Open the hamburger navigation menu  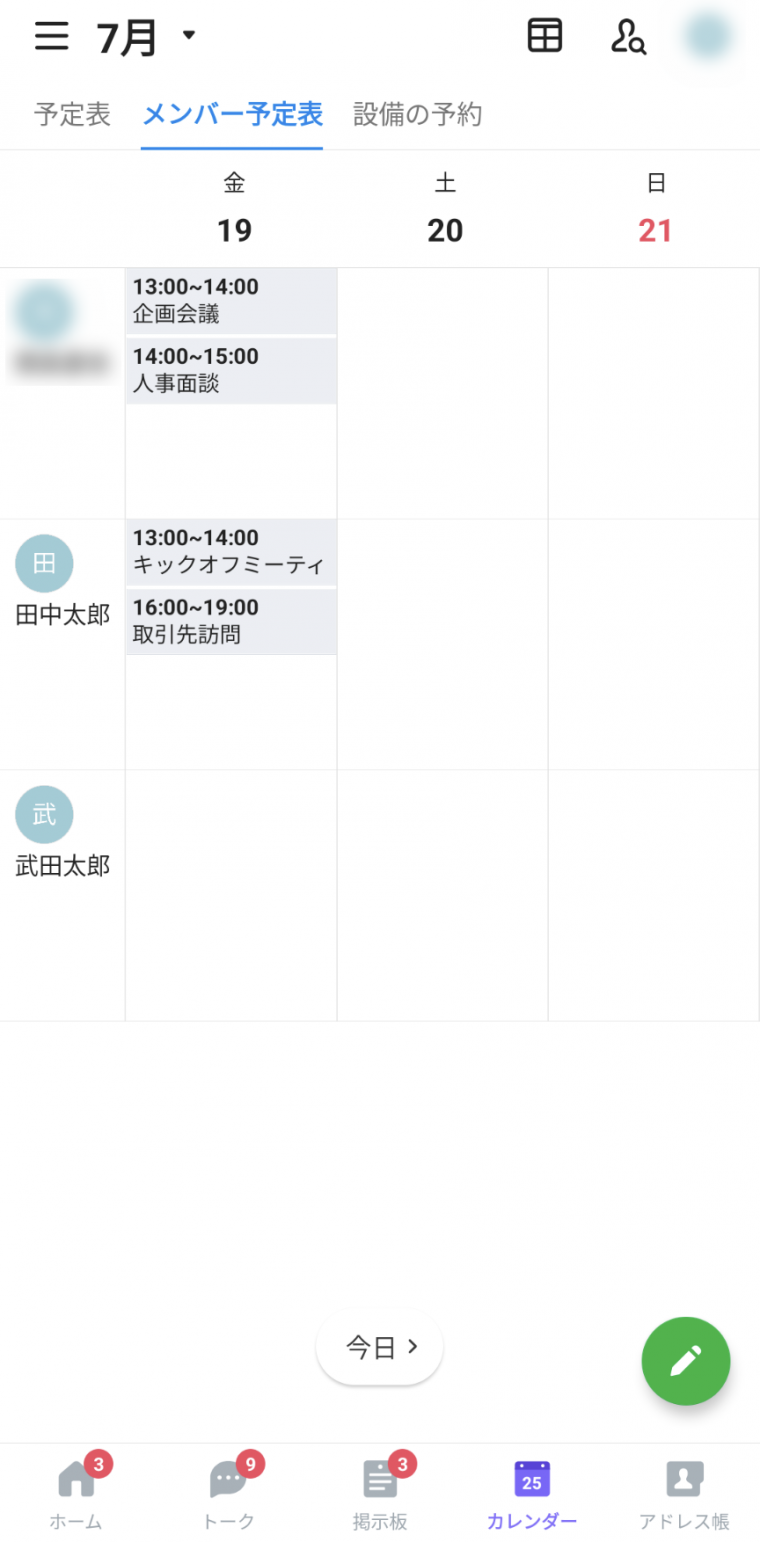tap(50, 36)
